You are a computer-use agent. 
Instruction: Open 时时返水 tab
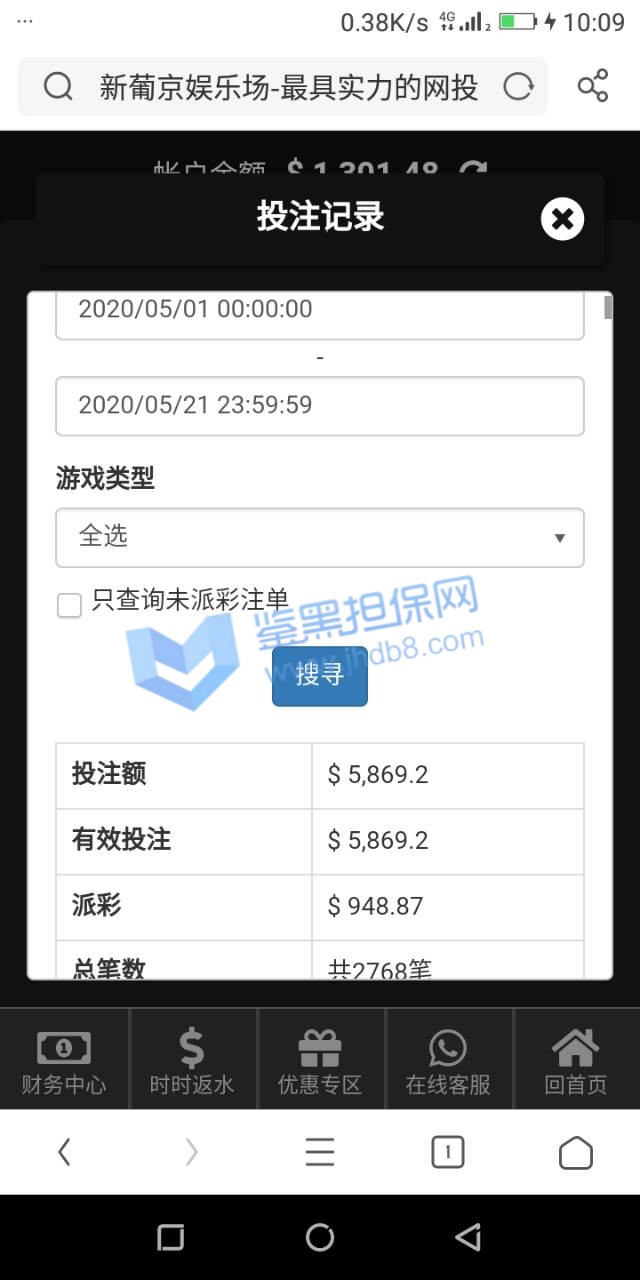(192, 1060)
